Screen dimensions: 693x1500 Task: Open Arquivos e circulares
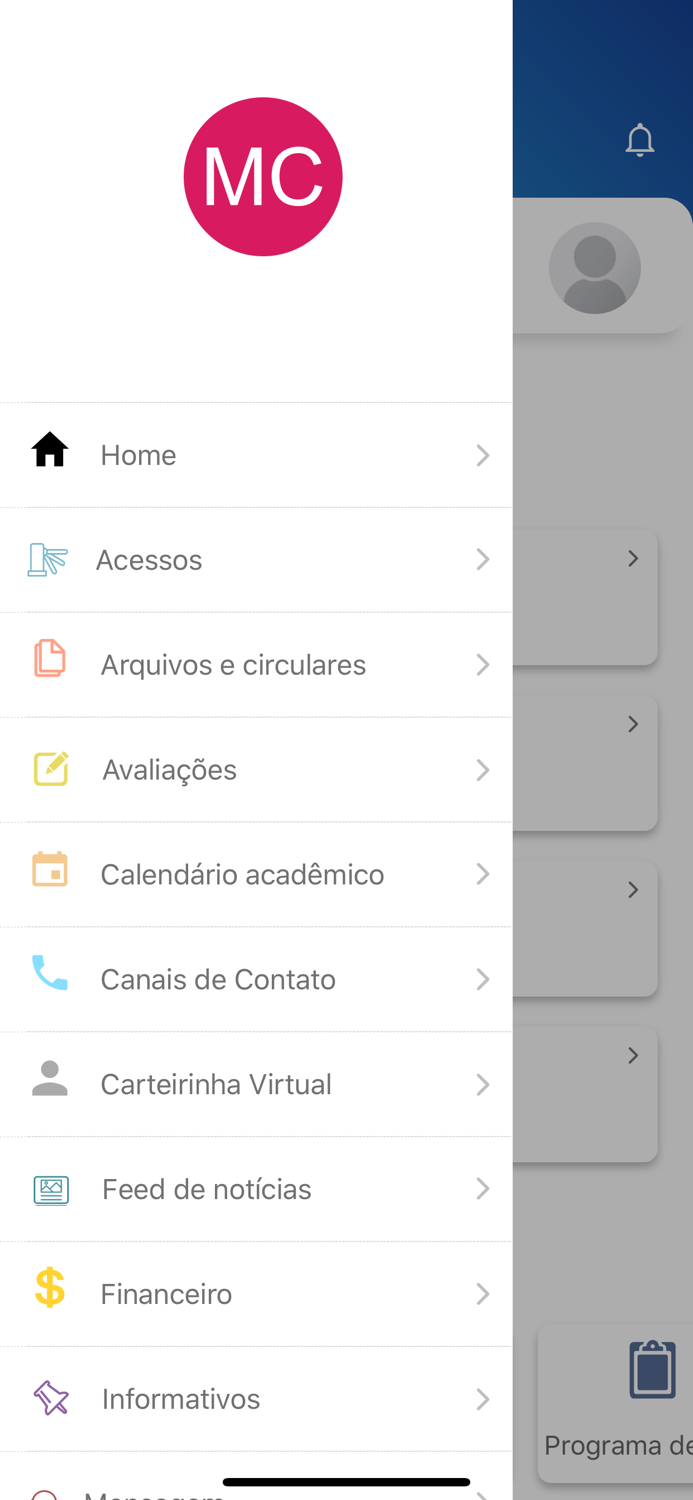pos(255,665)
